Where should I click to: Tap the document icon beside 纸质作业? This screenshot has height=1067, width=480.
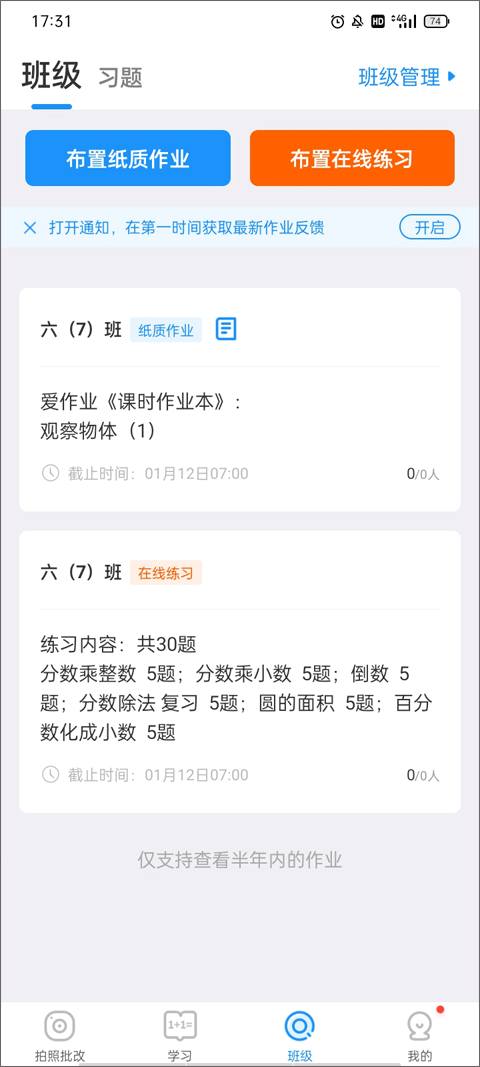tap(226, 330)
